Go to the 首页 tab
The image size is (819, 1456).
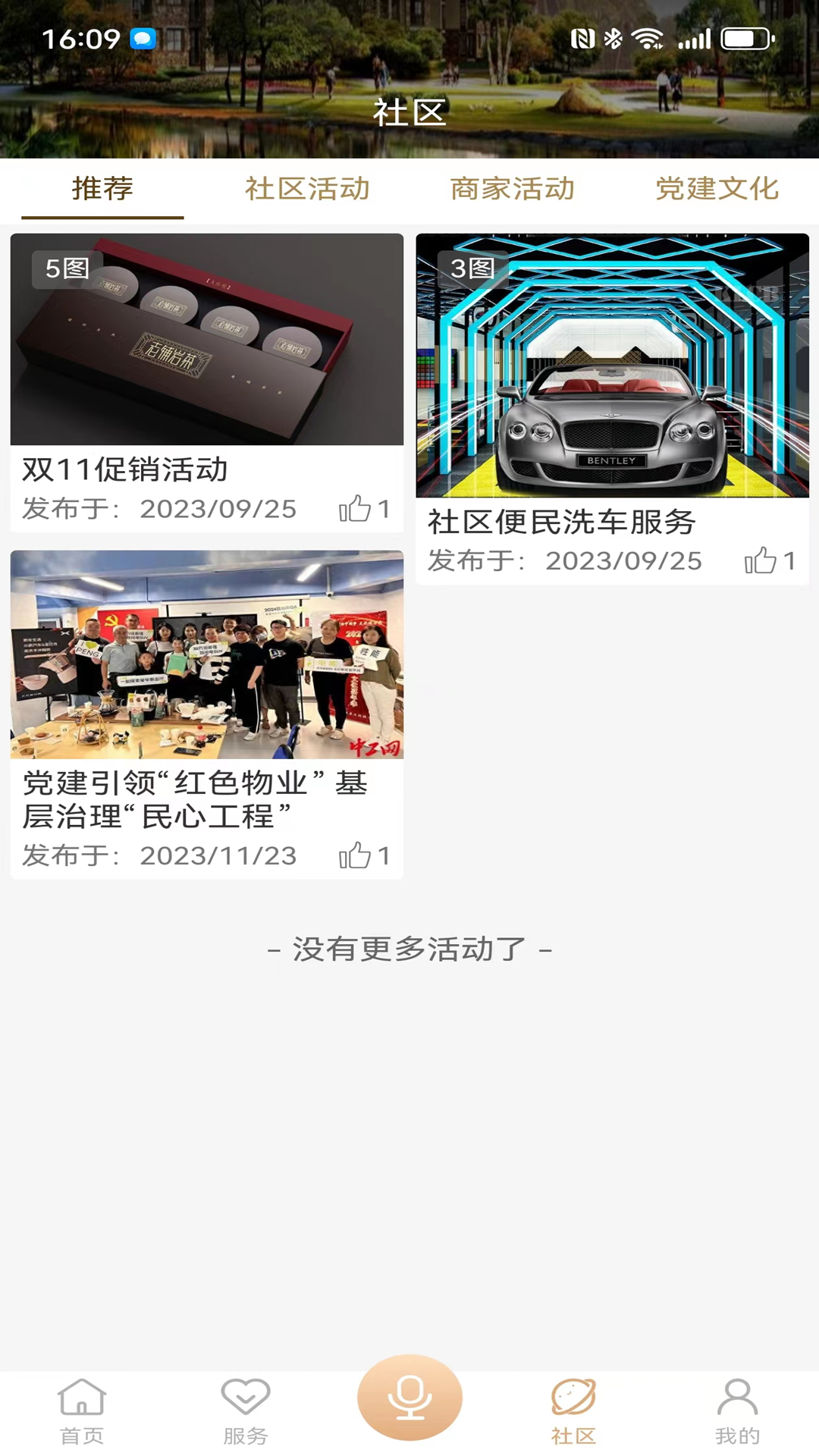click(82, 1410)
